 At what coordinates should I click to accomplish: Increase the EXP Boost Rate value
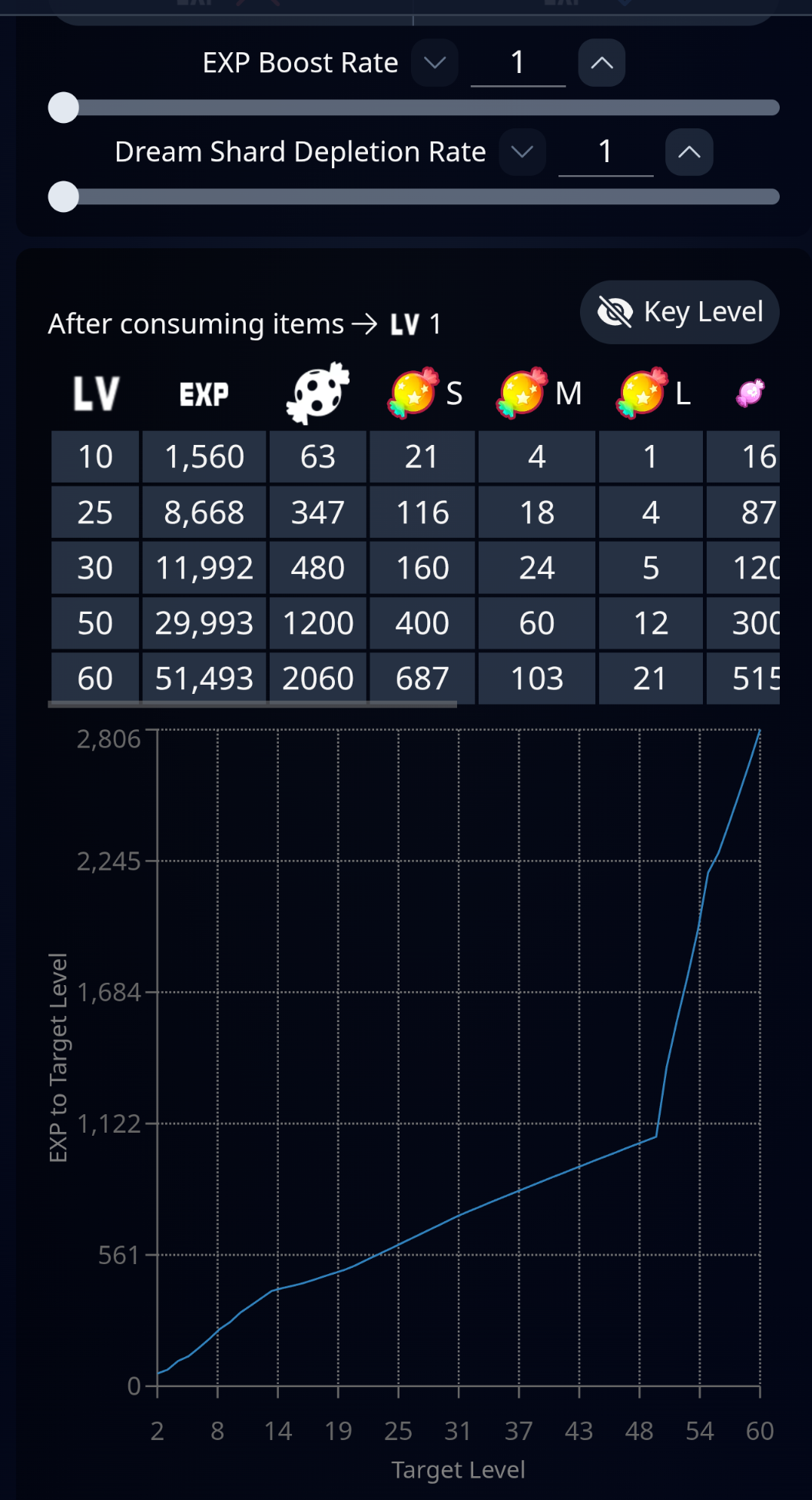pos(602,63)
